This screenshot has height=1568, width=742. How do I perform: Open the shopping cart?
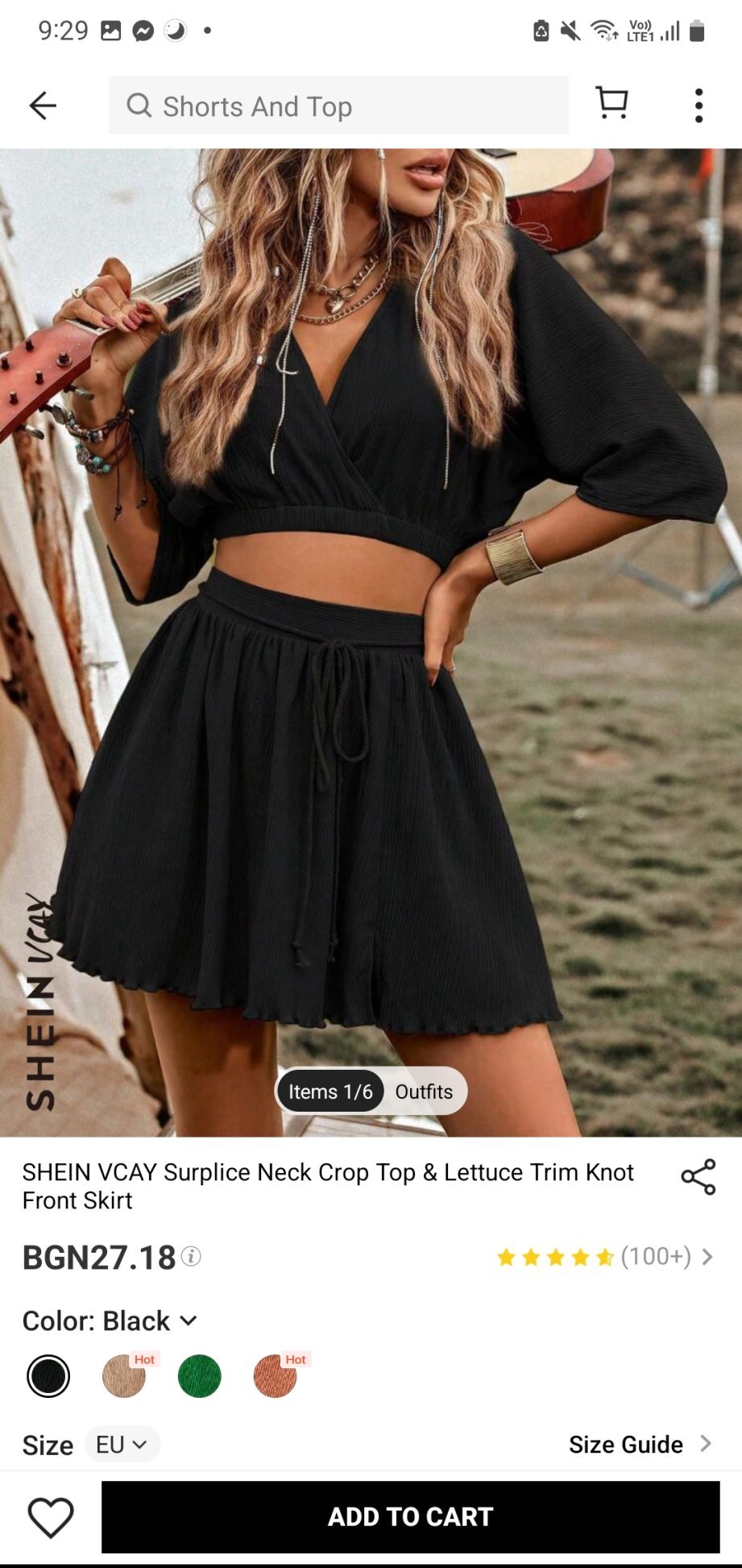(x=611, y=103)
